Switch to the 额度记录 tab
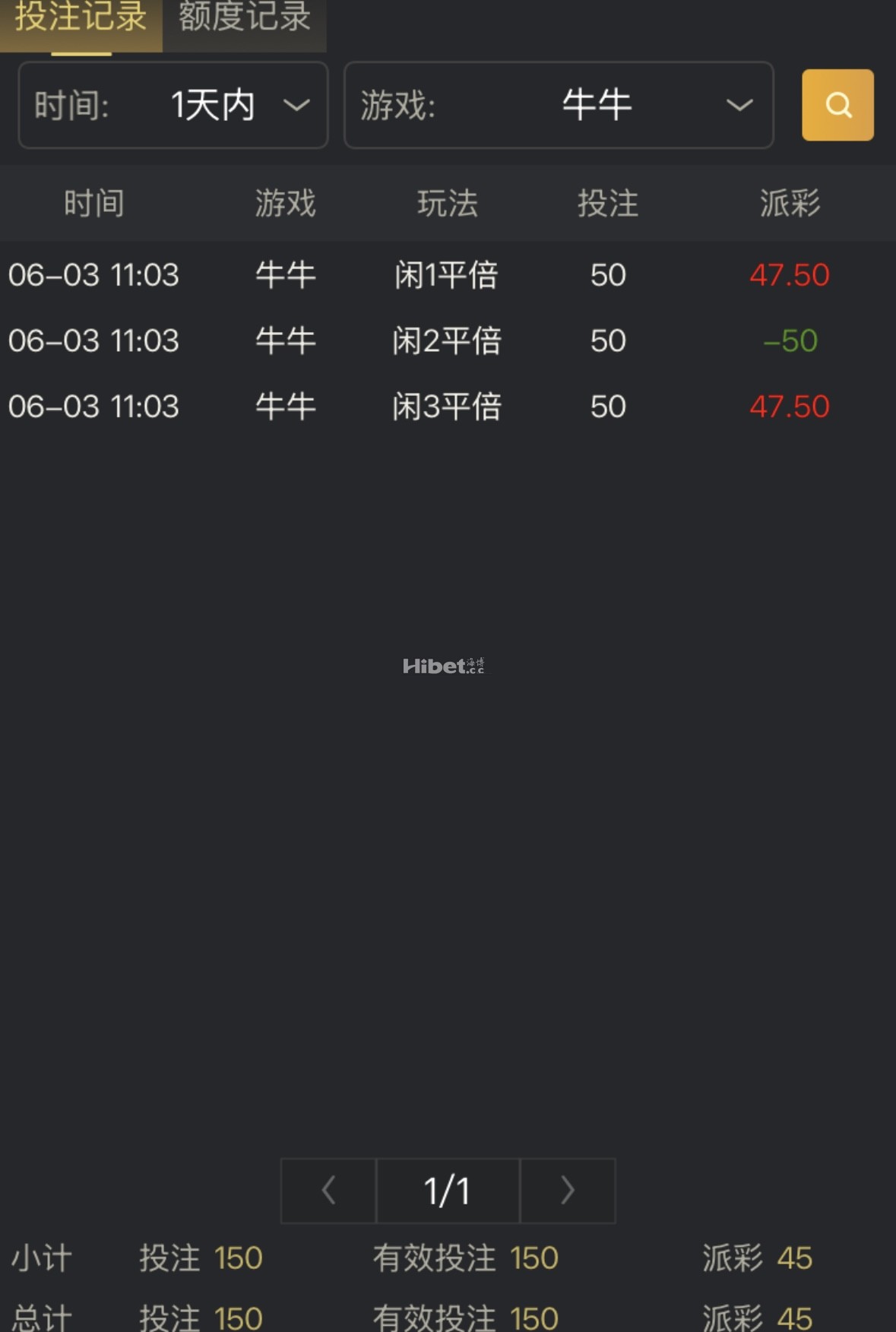 point(244,20)
